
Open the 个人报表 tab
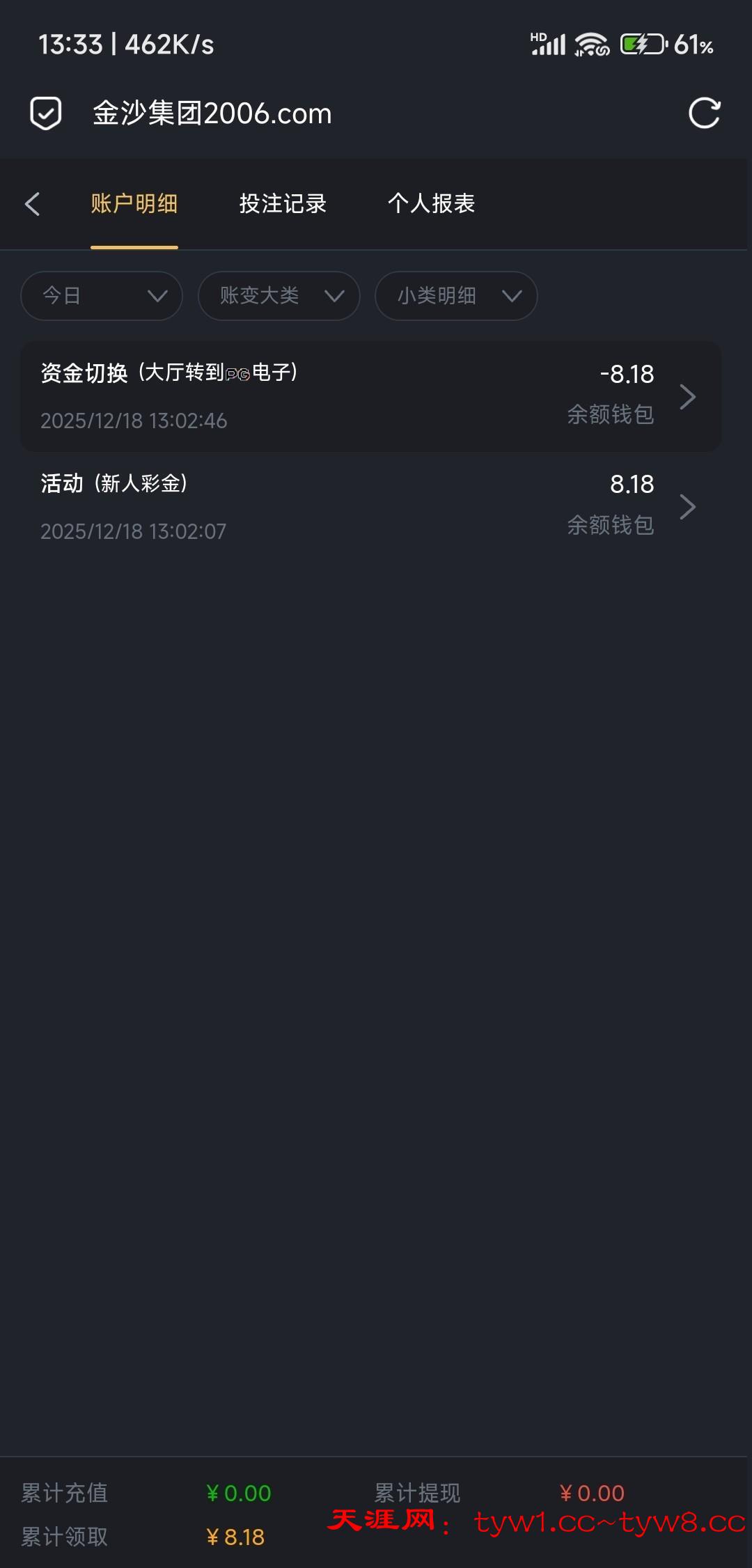coord(431,204)
